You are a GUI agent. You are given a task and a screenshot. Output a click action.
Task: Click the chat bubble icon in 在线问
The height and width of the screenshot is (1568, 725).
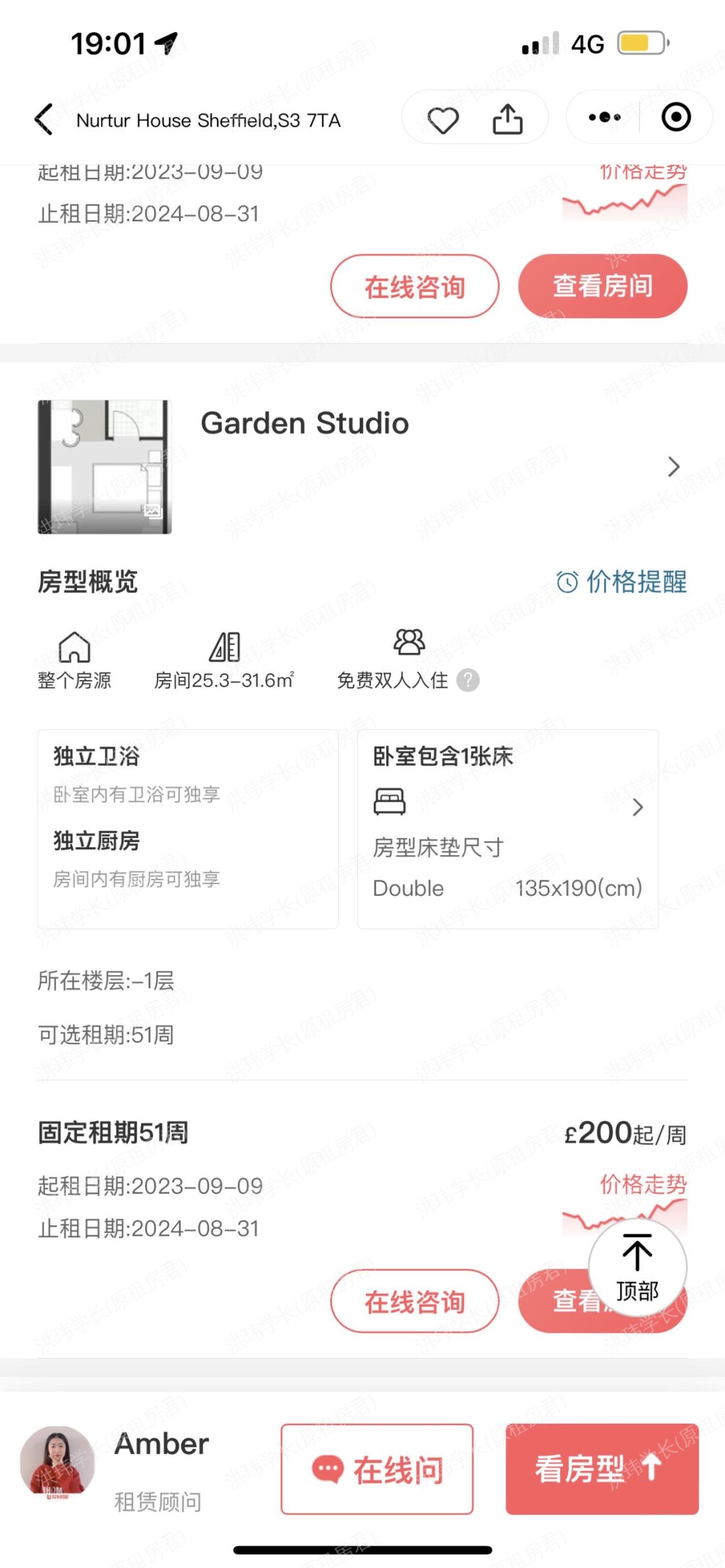tap(328, 1468)
